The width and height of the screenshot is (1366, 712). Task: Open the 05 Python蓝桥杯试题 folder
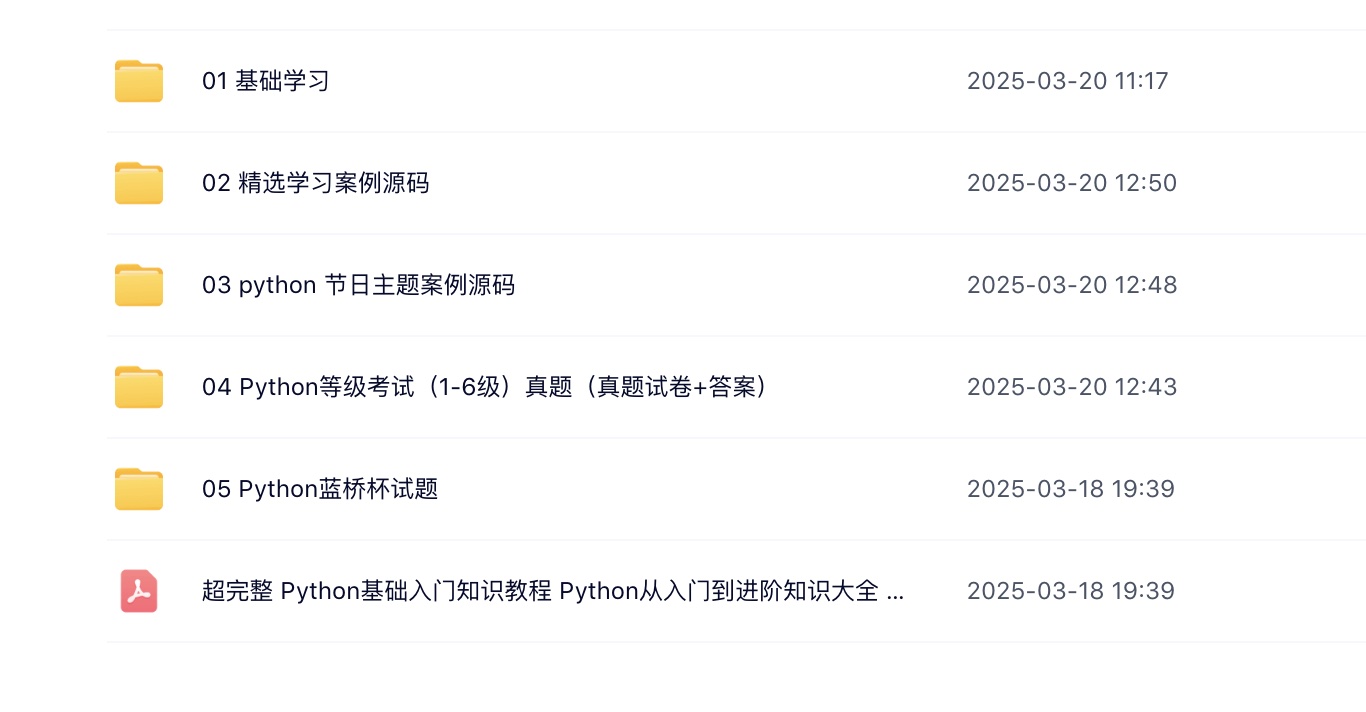320,489
